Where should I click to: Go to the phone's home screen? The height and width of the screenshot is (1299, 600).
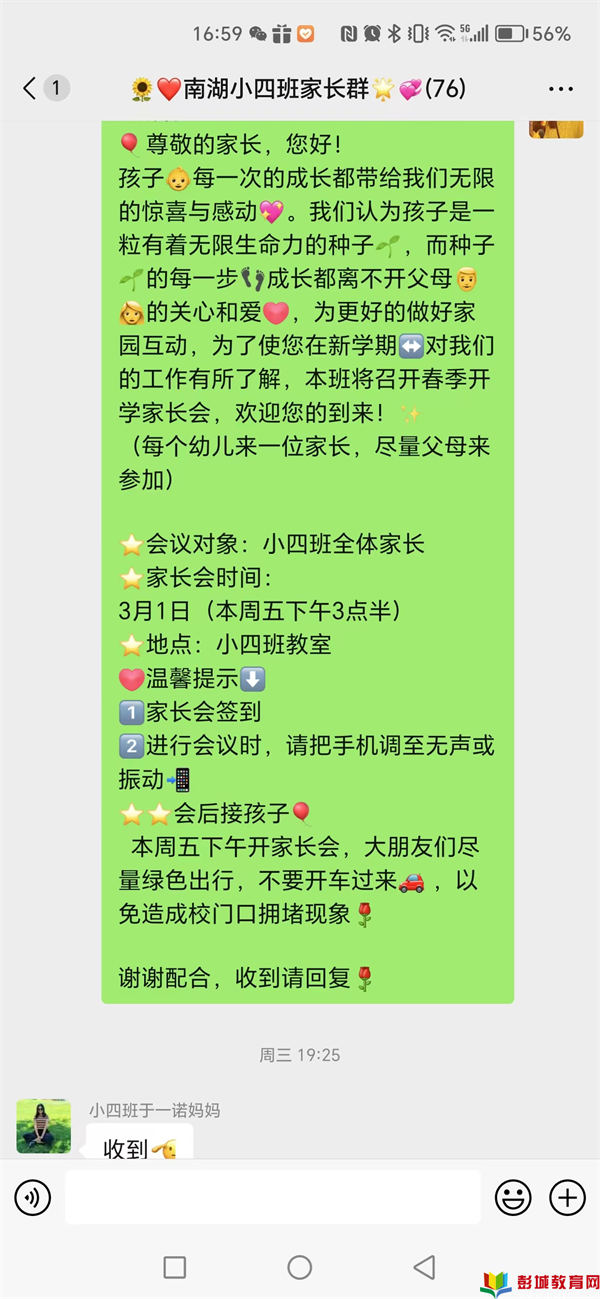coord(299,1267)
